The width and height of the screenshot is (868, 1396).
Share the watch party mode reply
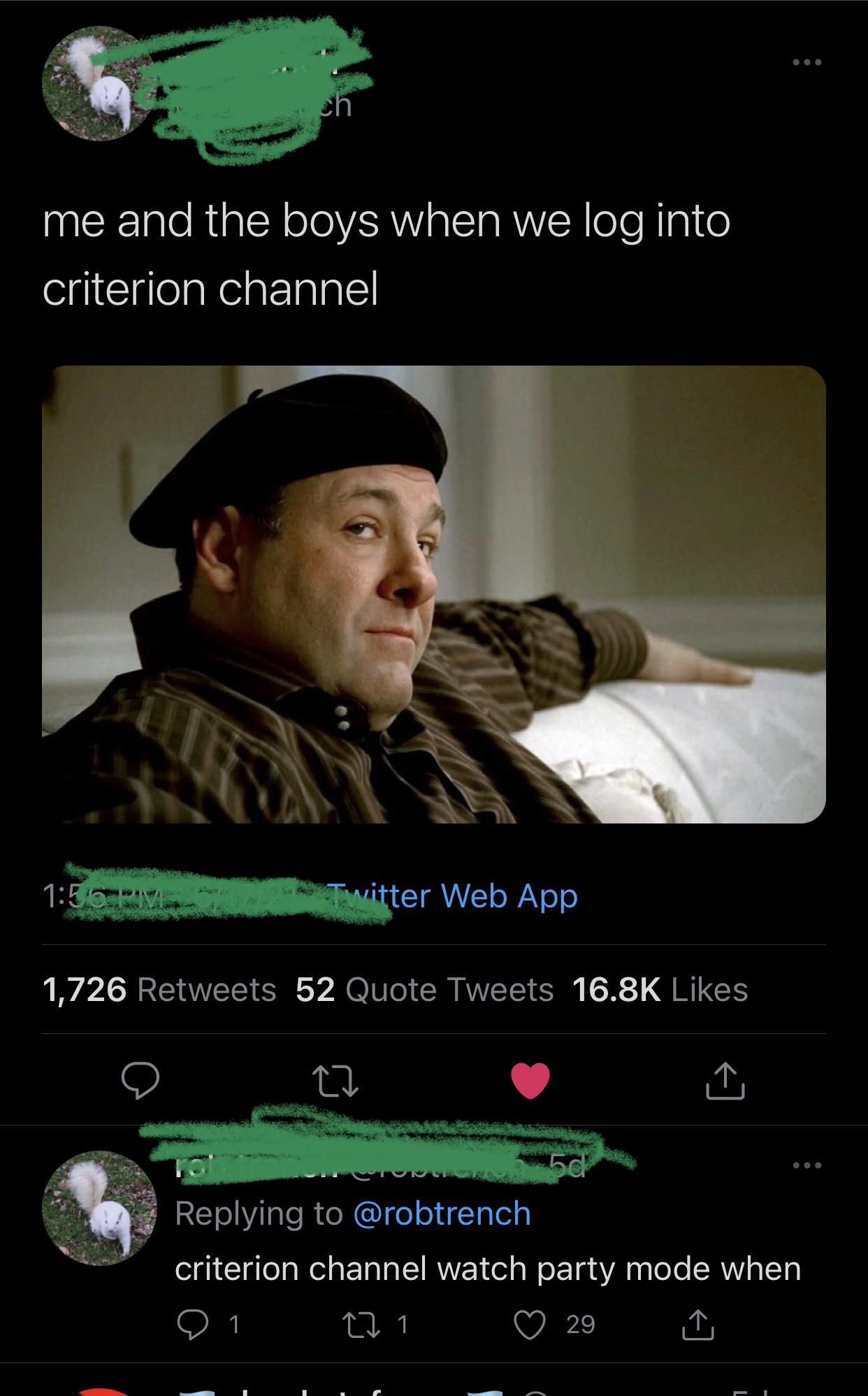[x=698, y=1324]
